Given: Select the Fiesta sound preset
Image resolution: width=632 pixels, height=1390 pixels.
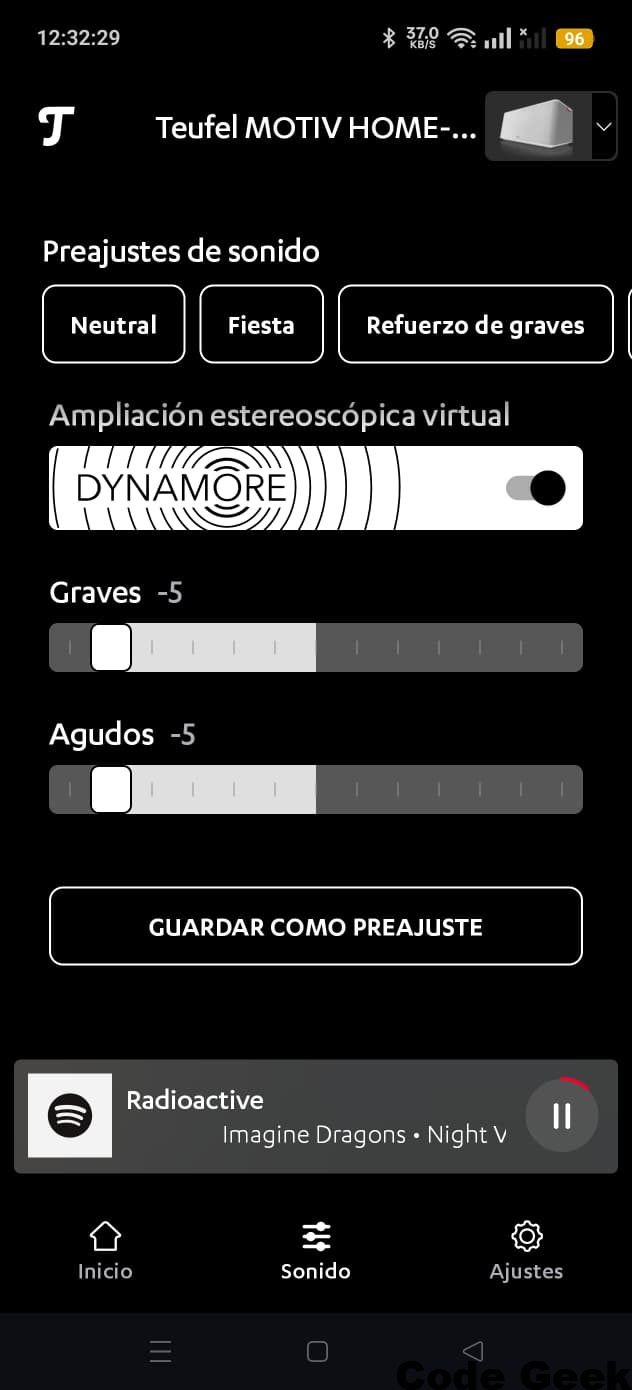Looking at the screenshot, I should (261, 324).
